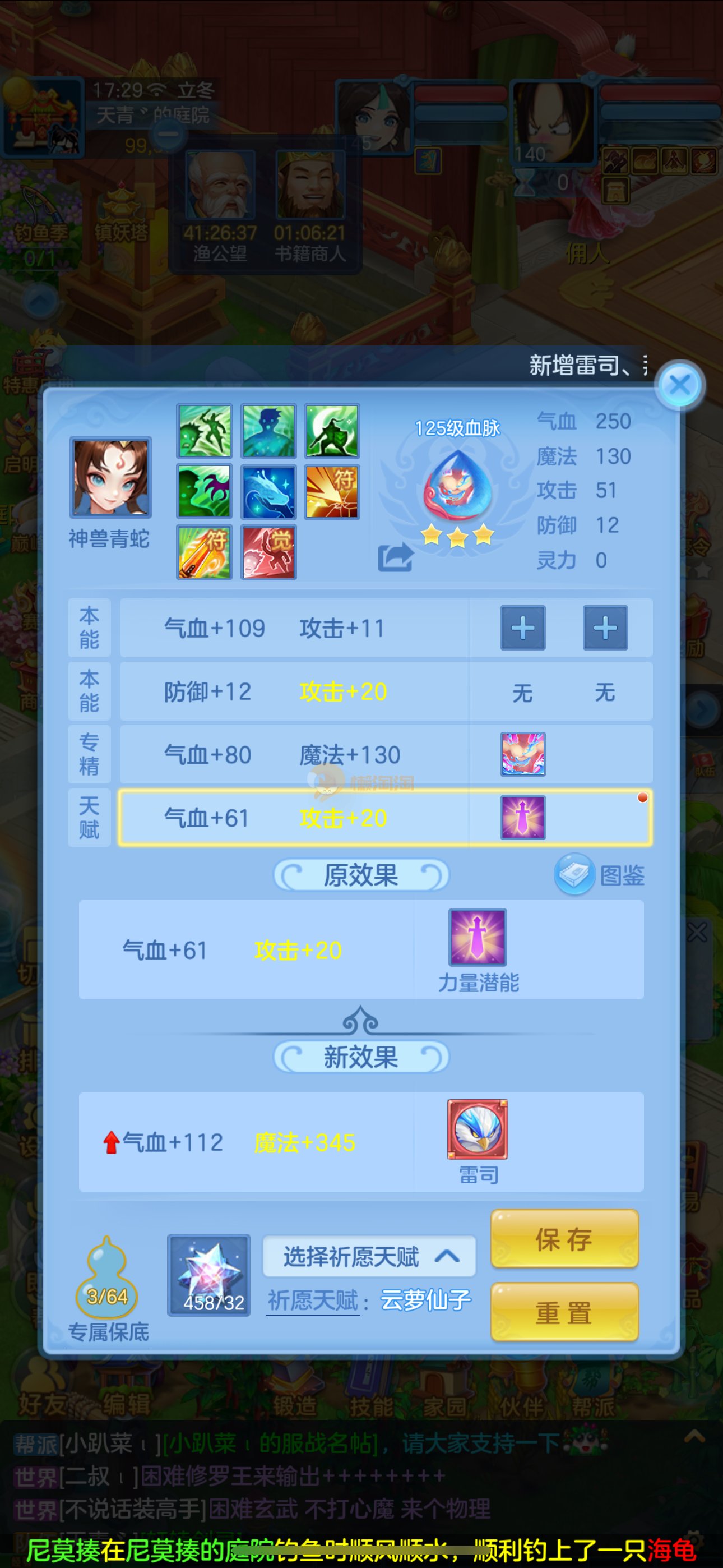Tap 重置 to reroll the talent

(x=564, y=1312)
